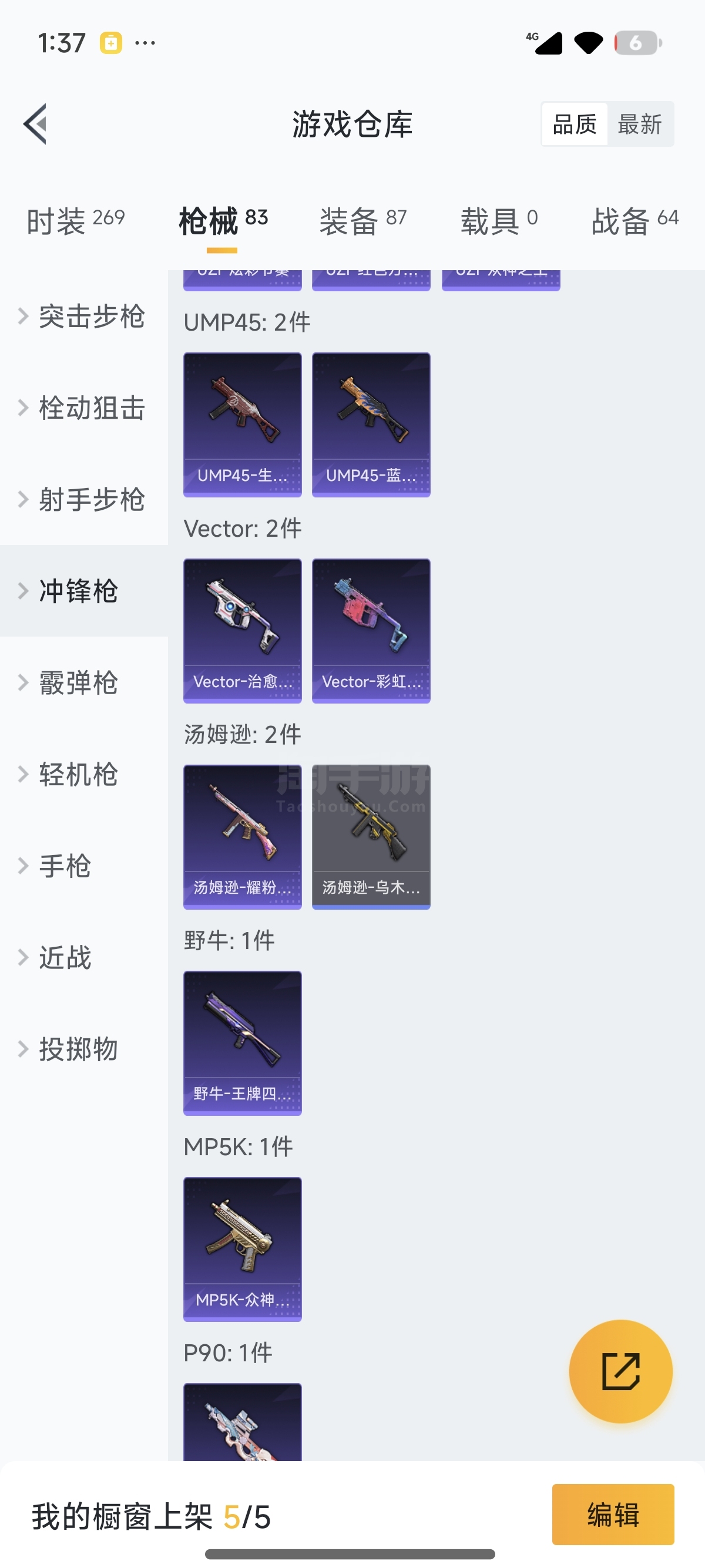Open the 载具 tab

point(499,220)
